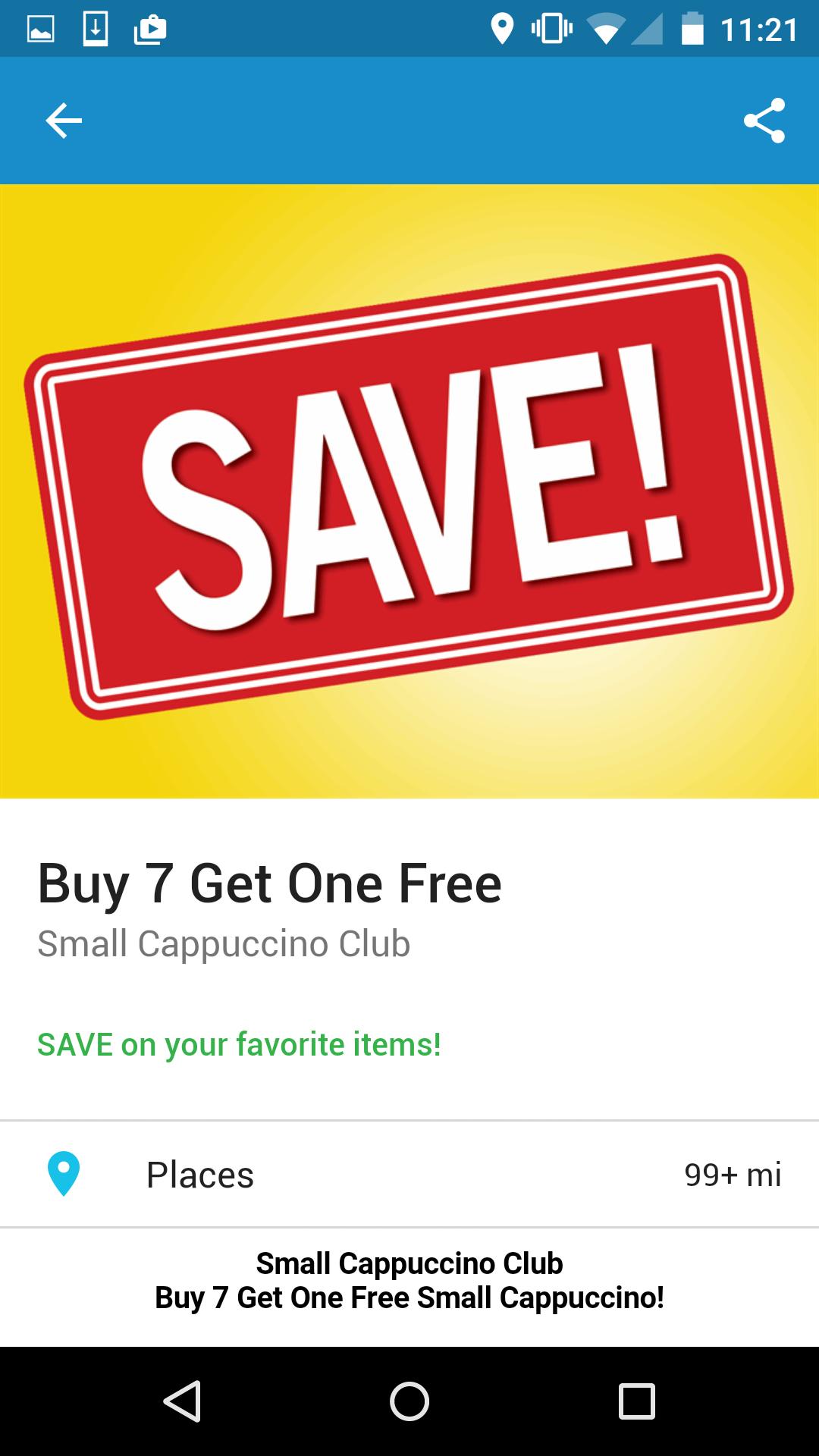The height and width of the screenshot is (1456, 819).
Task: Share this cappuccino offer
Action: tap(764, 121)
